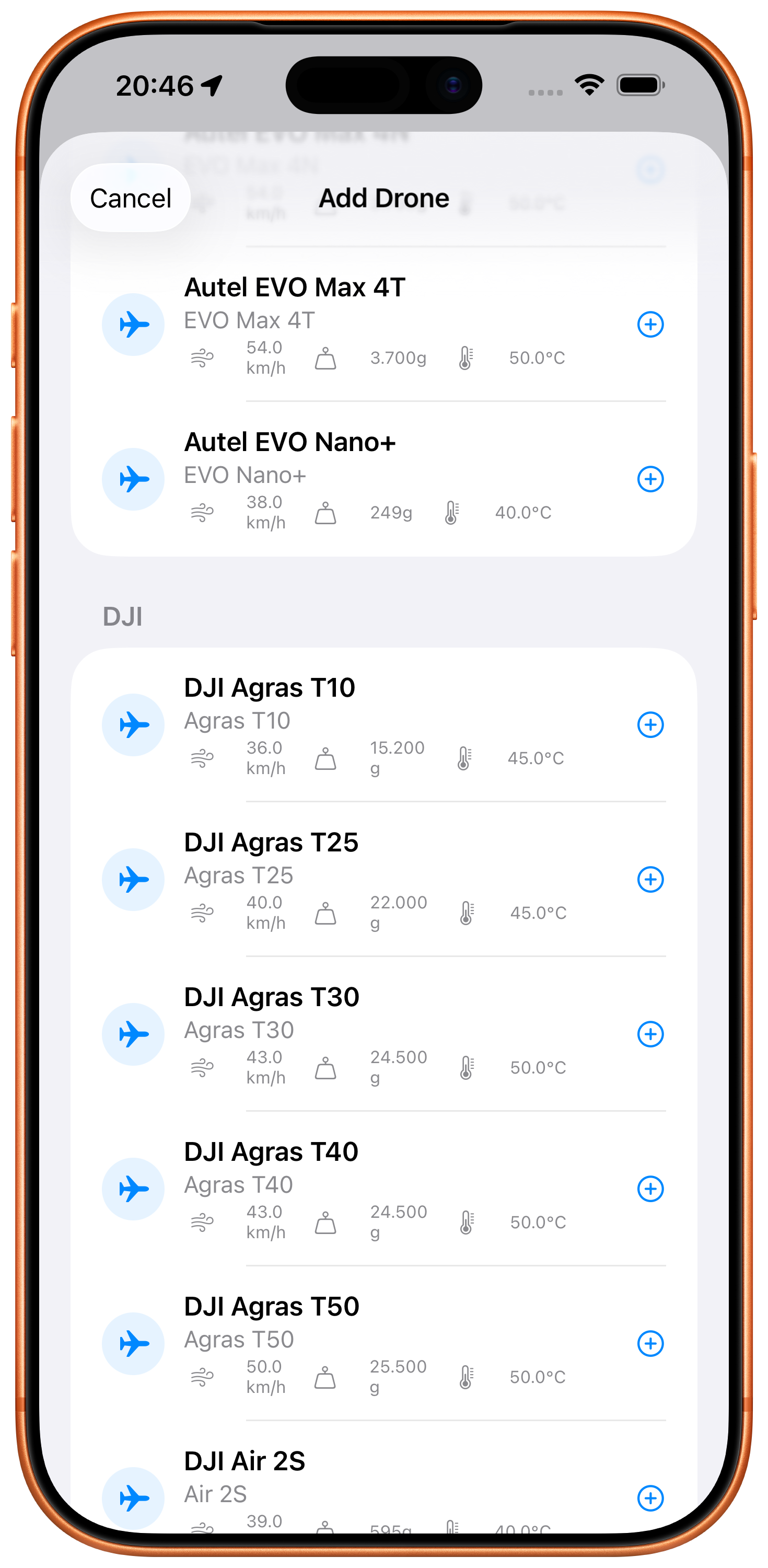Image resolution: width=768 pixels, height=1568 pixels.
Task: Tap plus button next to Agras T30
Action: (650, 1033)
